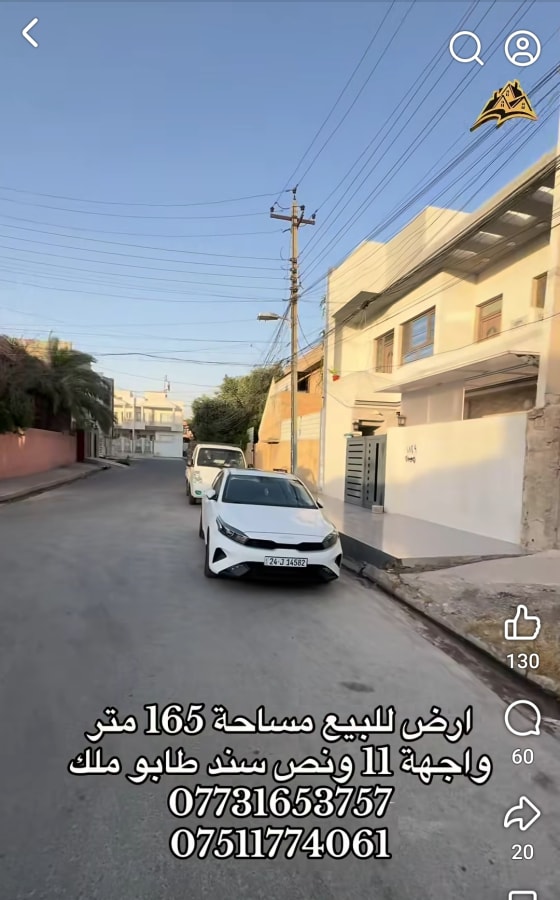This screenshot has height=900, width=560.
Task: Like this reel with thumbs-up
Action: 522,623
